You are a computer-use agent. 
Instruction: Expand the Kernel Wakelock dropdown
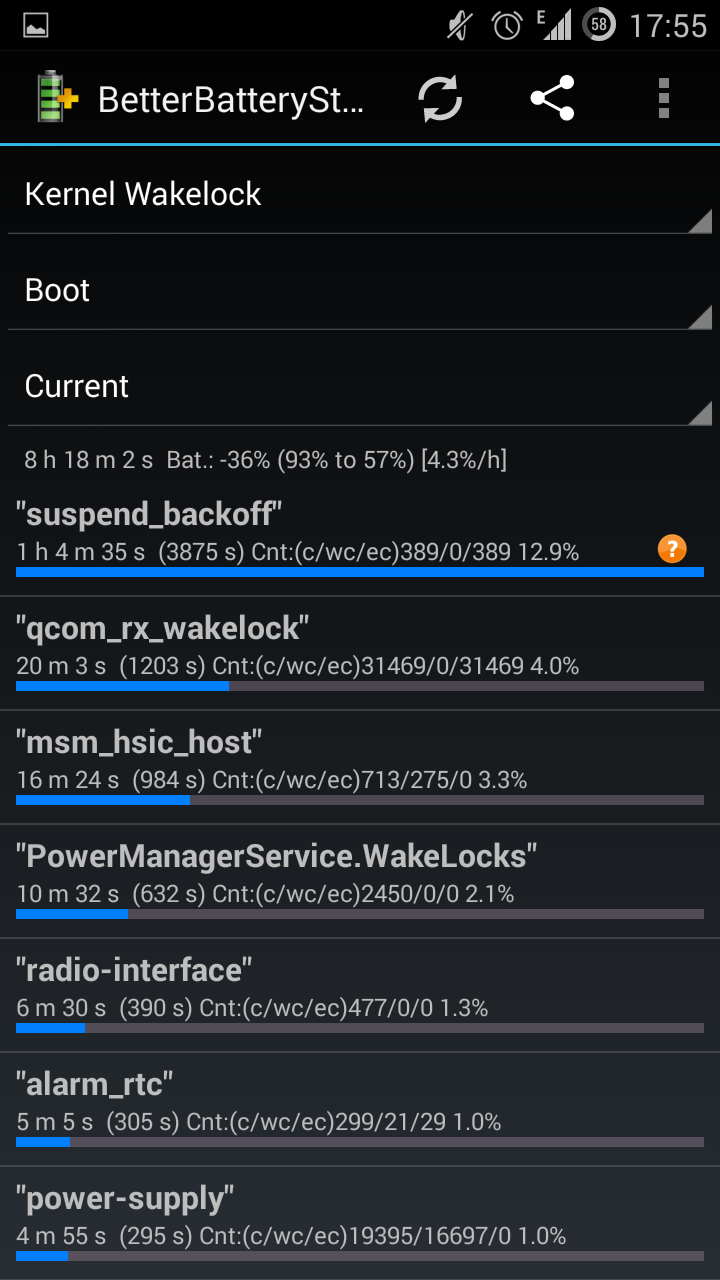[360, 194]
